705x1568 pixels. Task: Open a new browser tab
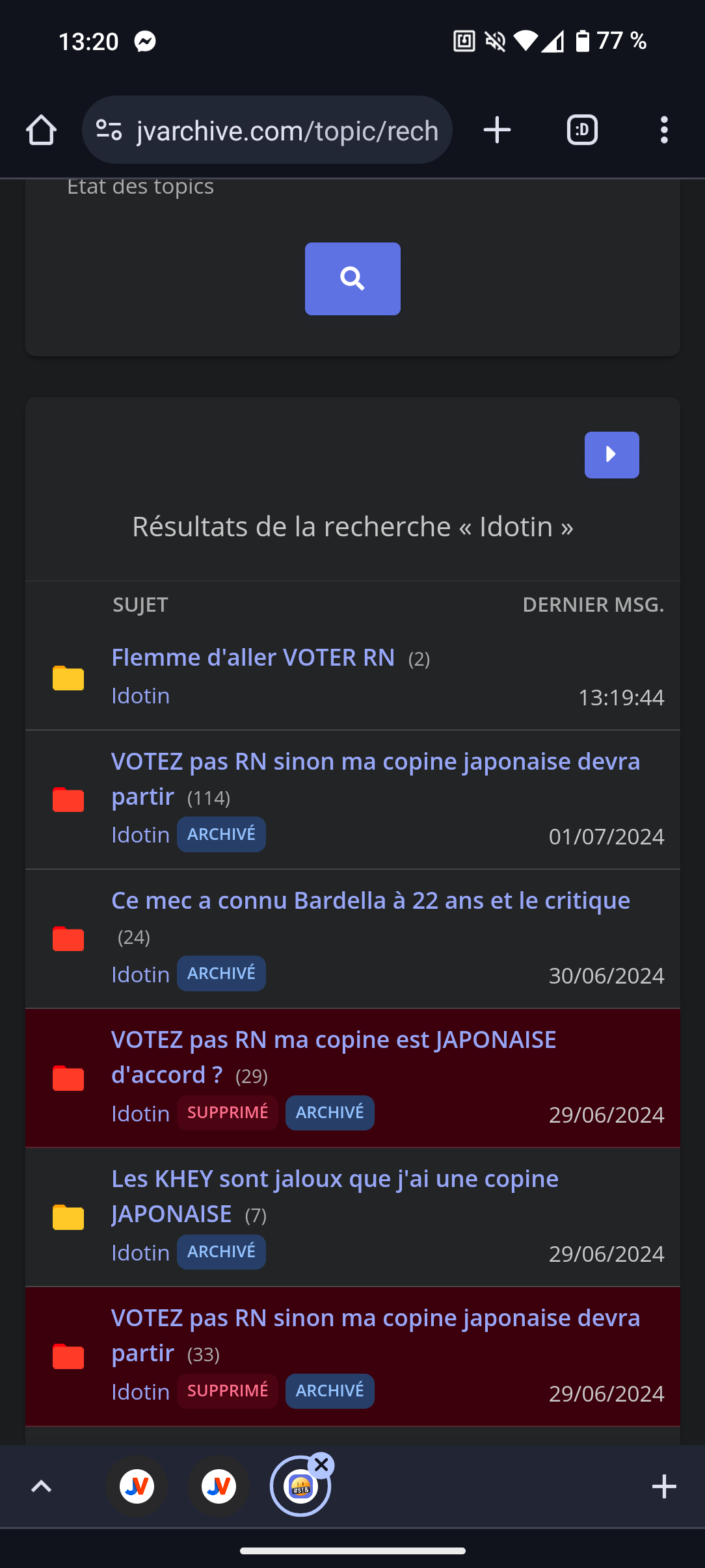pyautogui.click(x=497, y=130)
